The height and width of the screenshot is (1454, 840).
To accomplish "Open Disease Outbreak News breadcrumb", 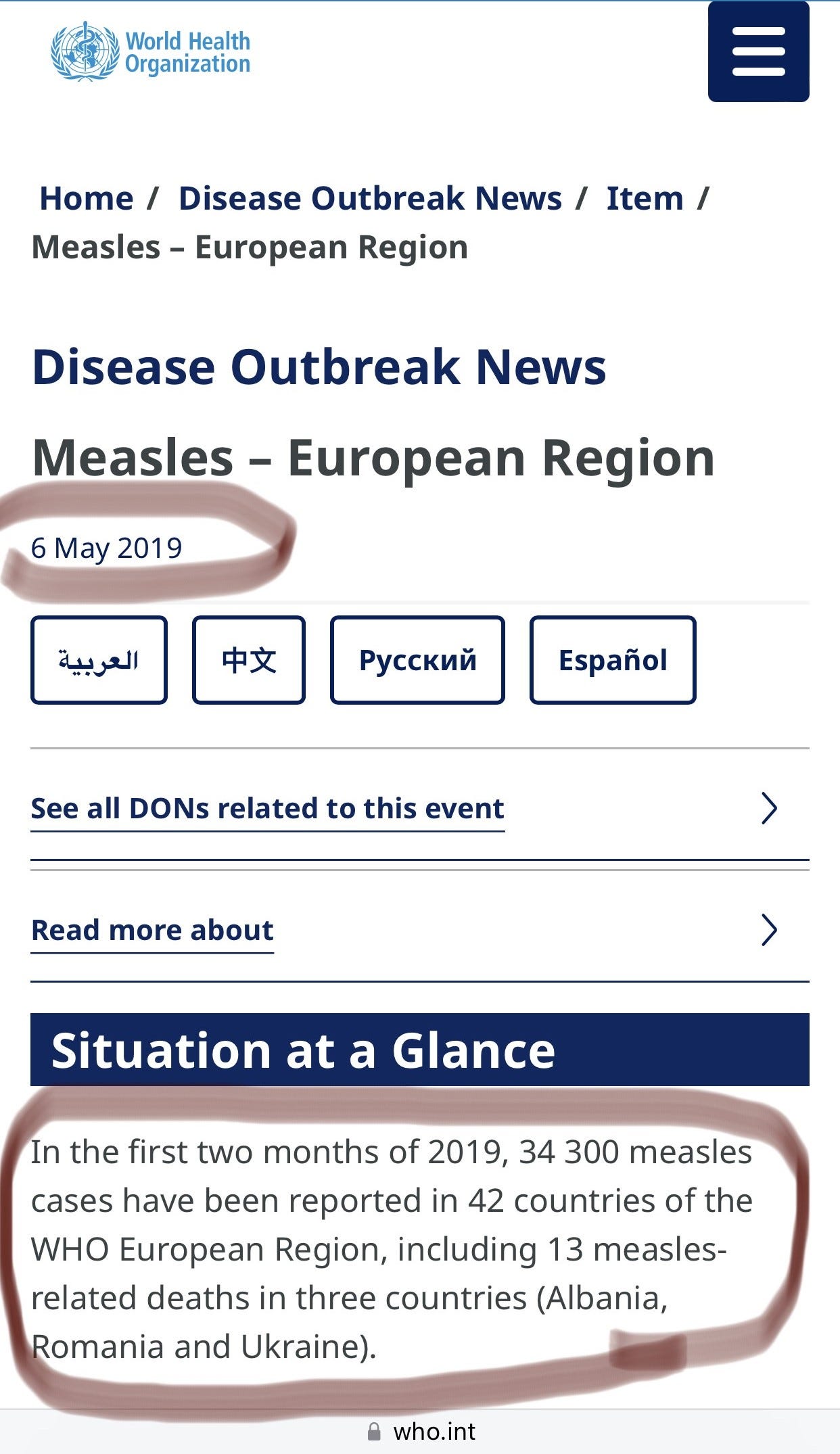I will 370,198.
